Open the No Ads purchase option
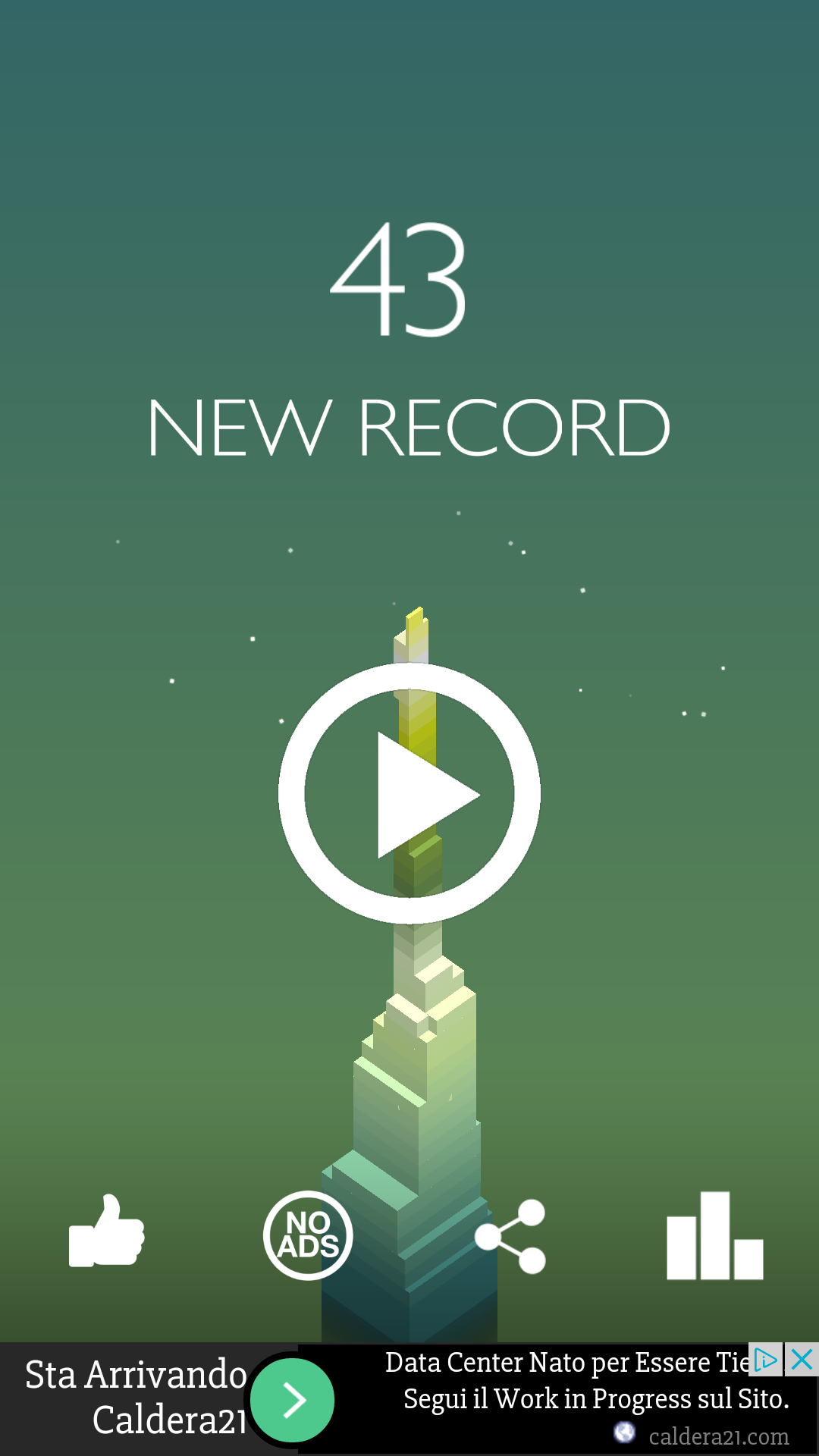 308,1235
